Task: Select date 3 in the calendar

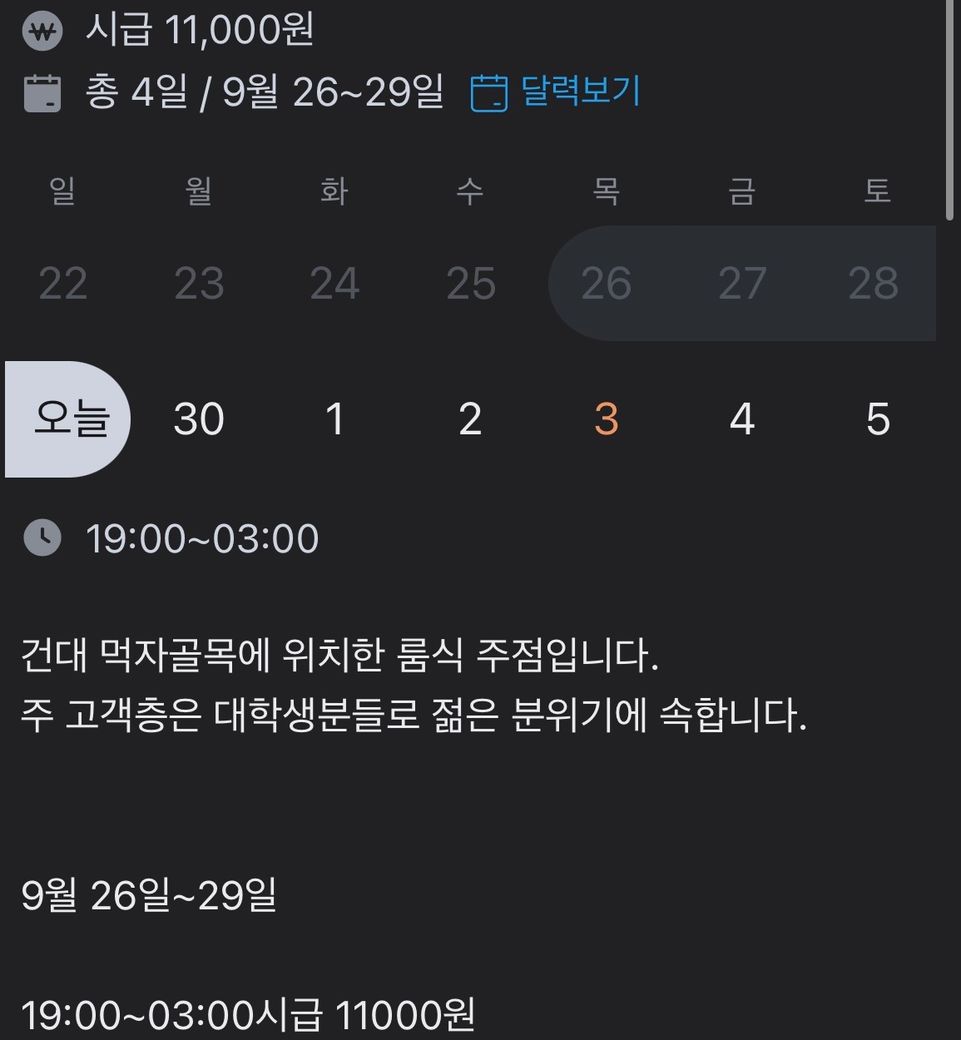Action: click(606, 419)
